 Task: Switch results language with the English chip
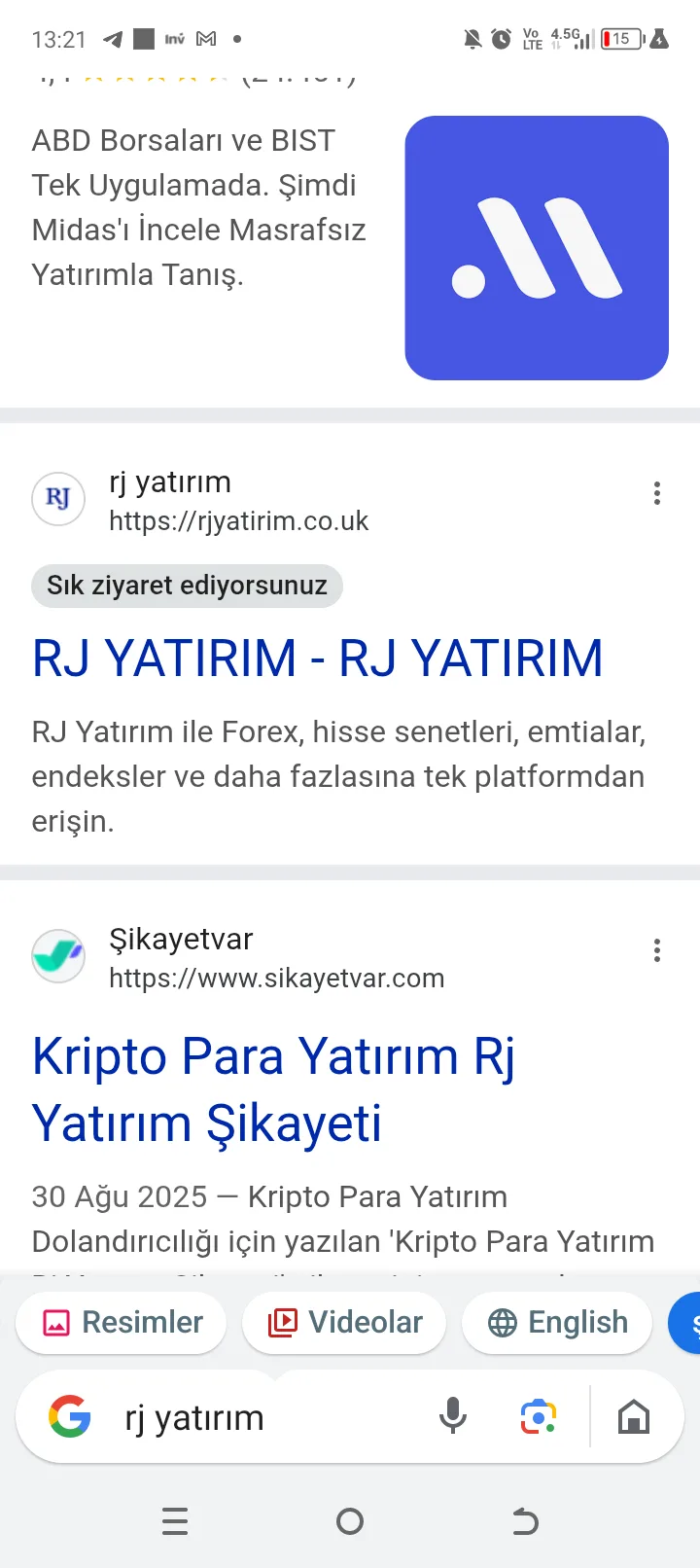pyautogui.click(x=556, y=1322)
